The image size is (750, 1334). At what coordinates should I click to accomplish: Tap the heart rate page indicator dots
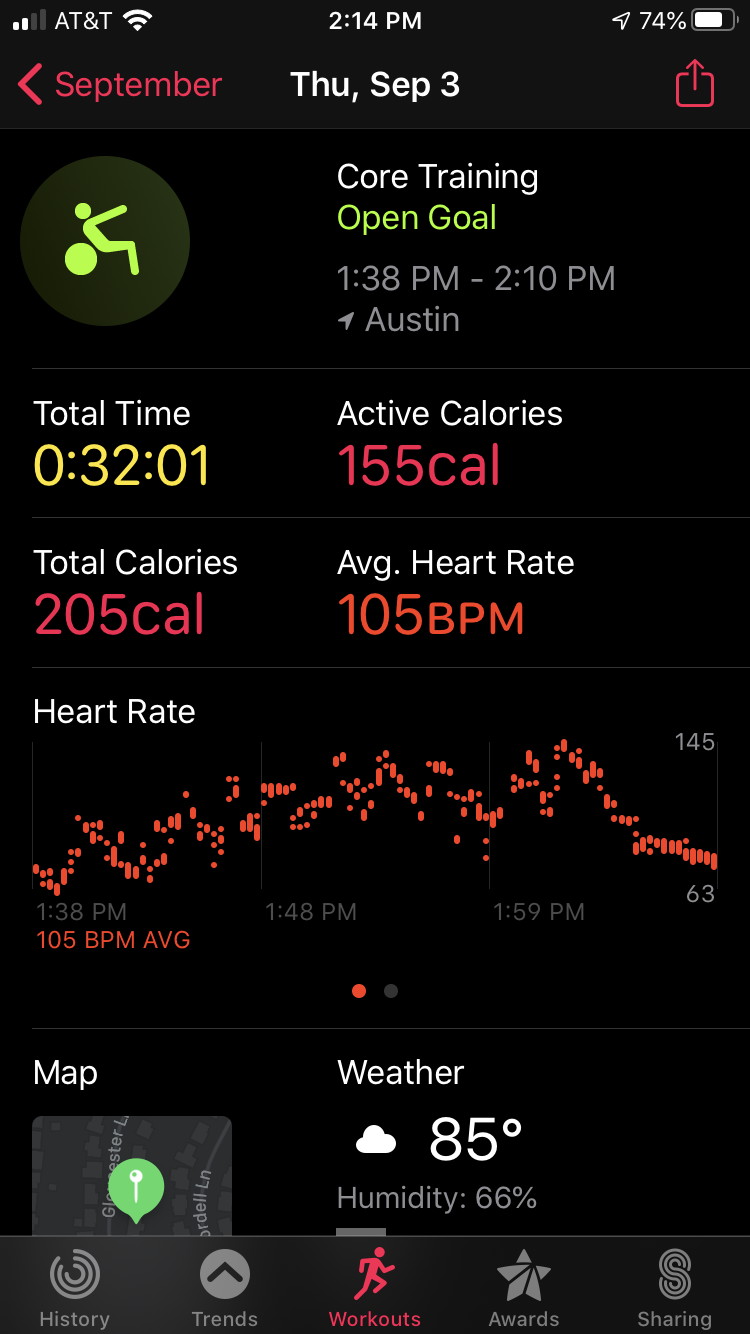coord(375,991)
